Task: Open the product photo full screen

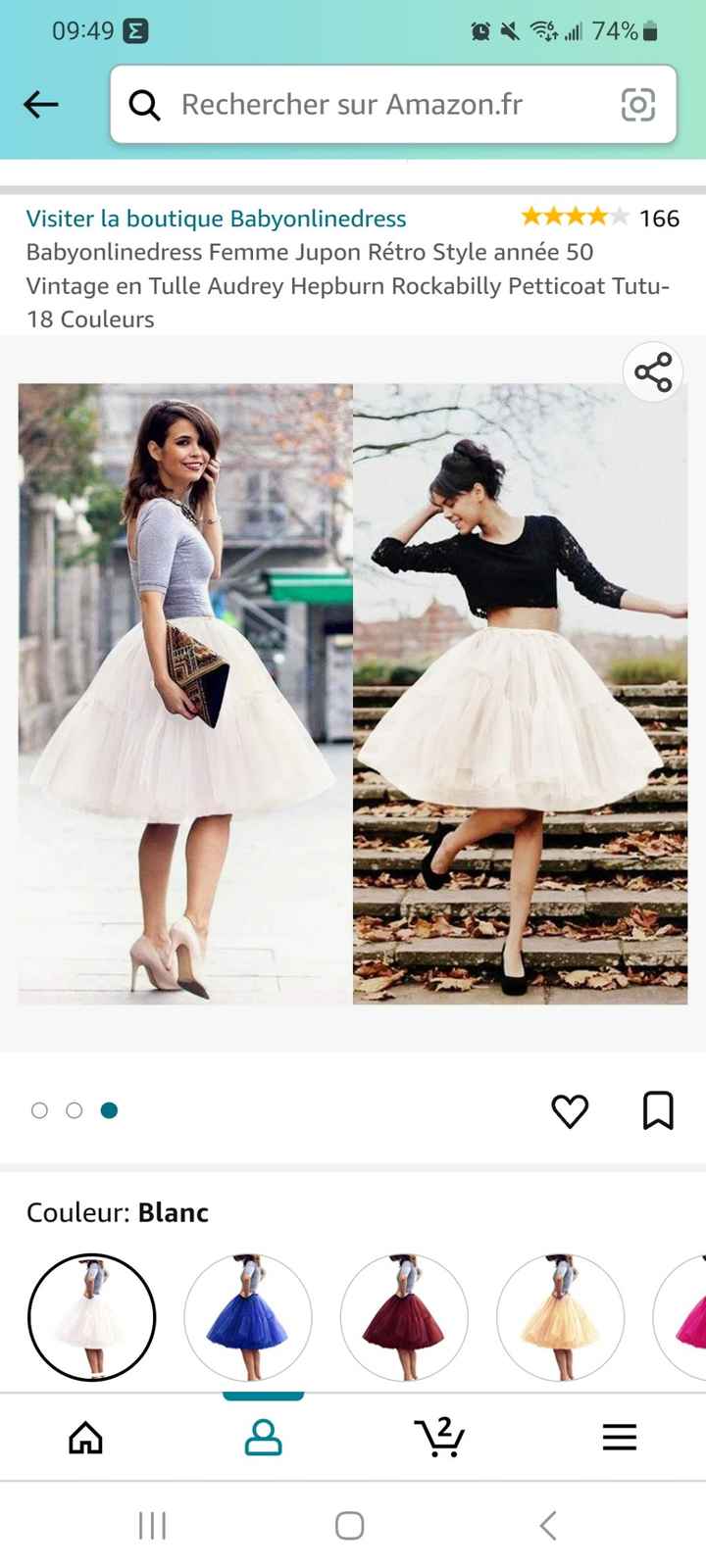Action: tap(353, 694)
